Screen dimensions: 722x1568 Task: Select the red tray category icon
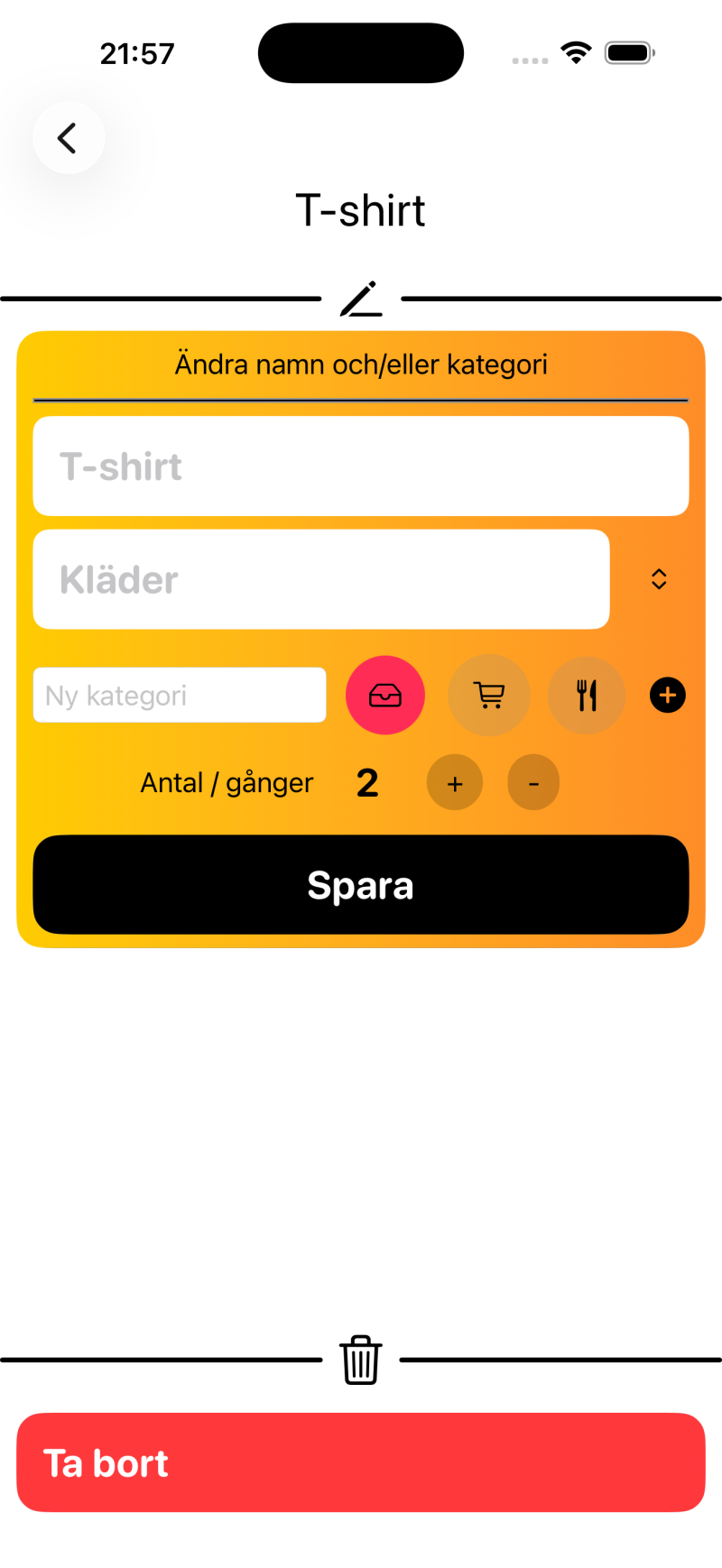click(x=385, y=696)
